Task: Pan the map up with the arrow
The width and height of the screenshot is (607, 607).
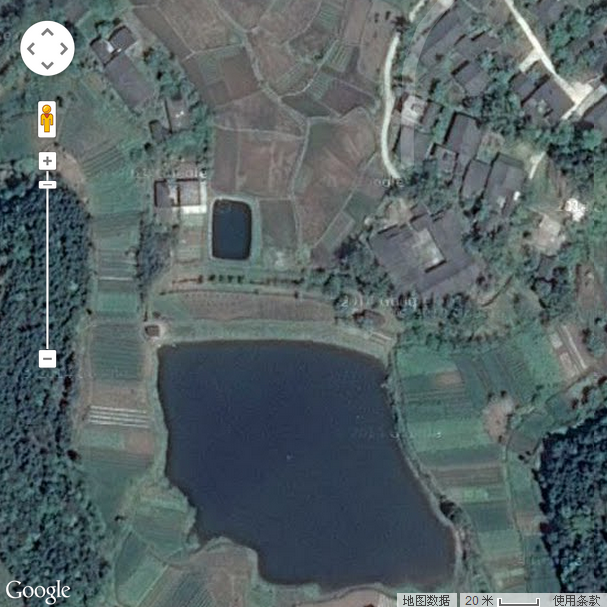Action: [x=47, y=33]
